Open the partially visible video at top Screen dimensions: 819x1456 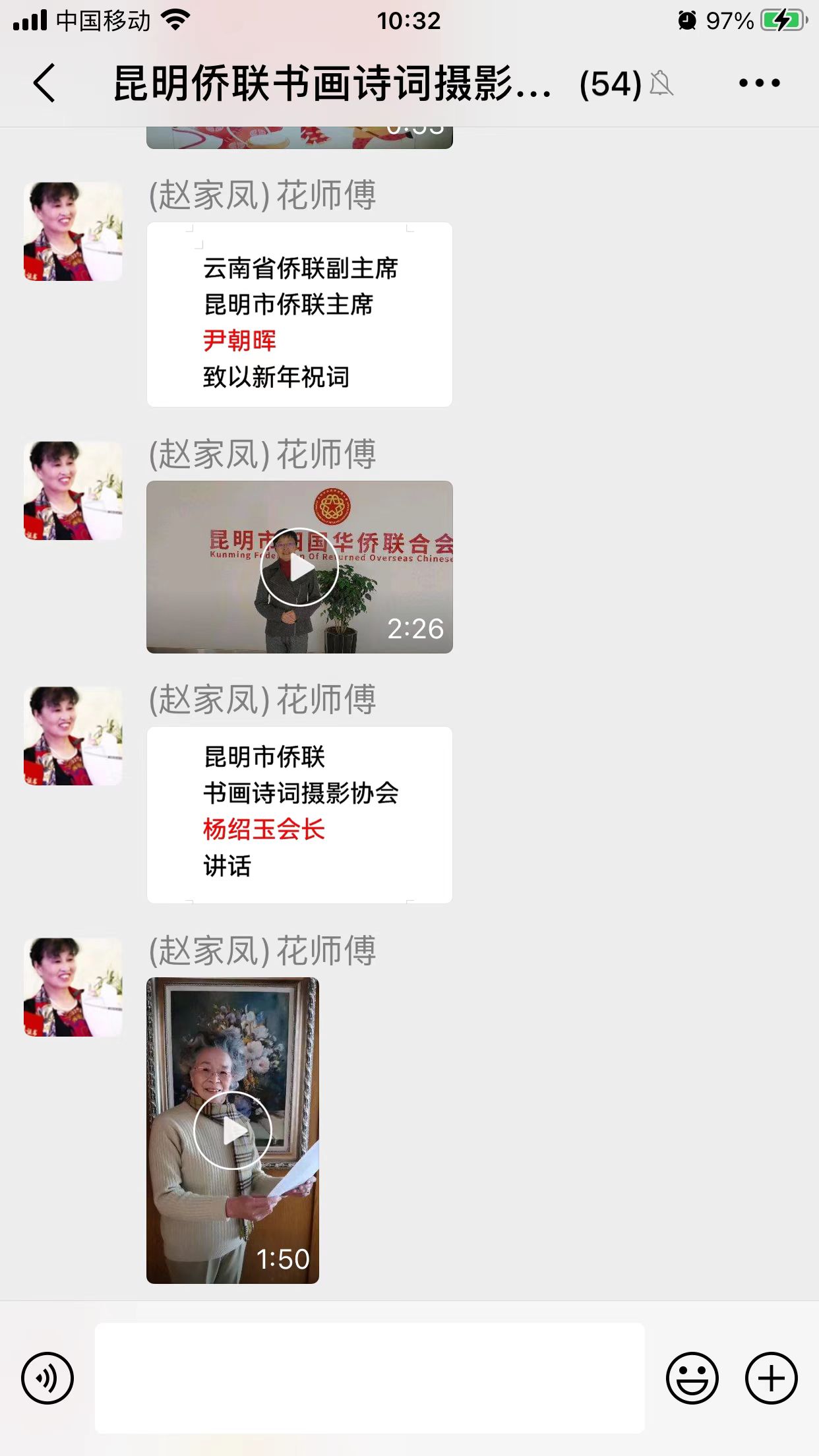[x=299, y=137]
